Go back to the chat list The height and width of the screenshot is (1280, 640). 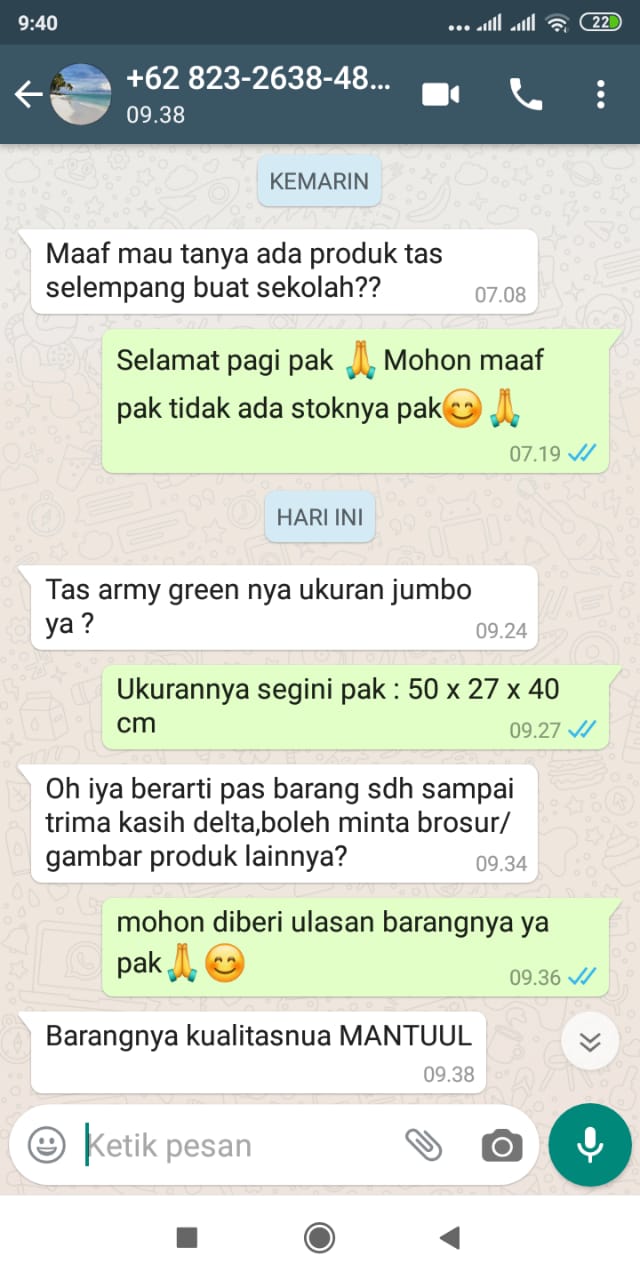tap(27, 95)
